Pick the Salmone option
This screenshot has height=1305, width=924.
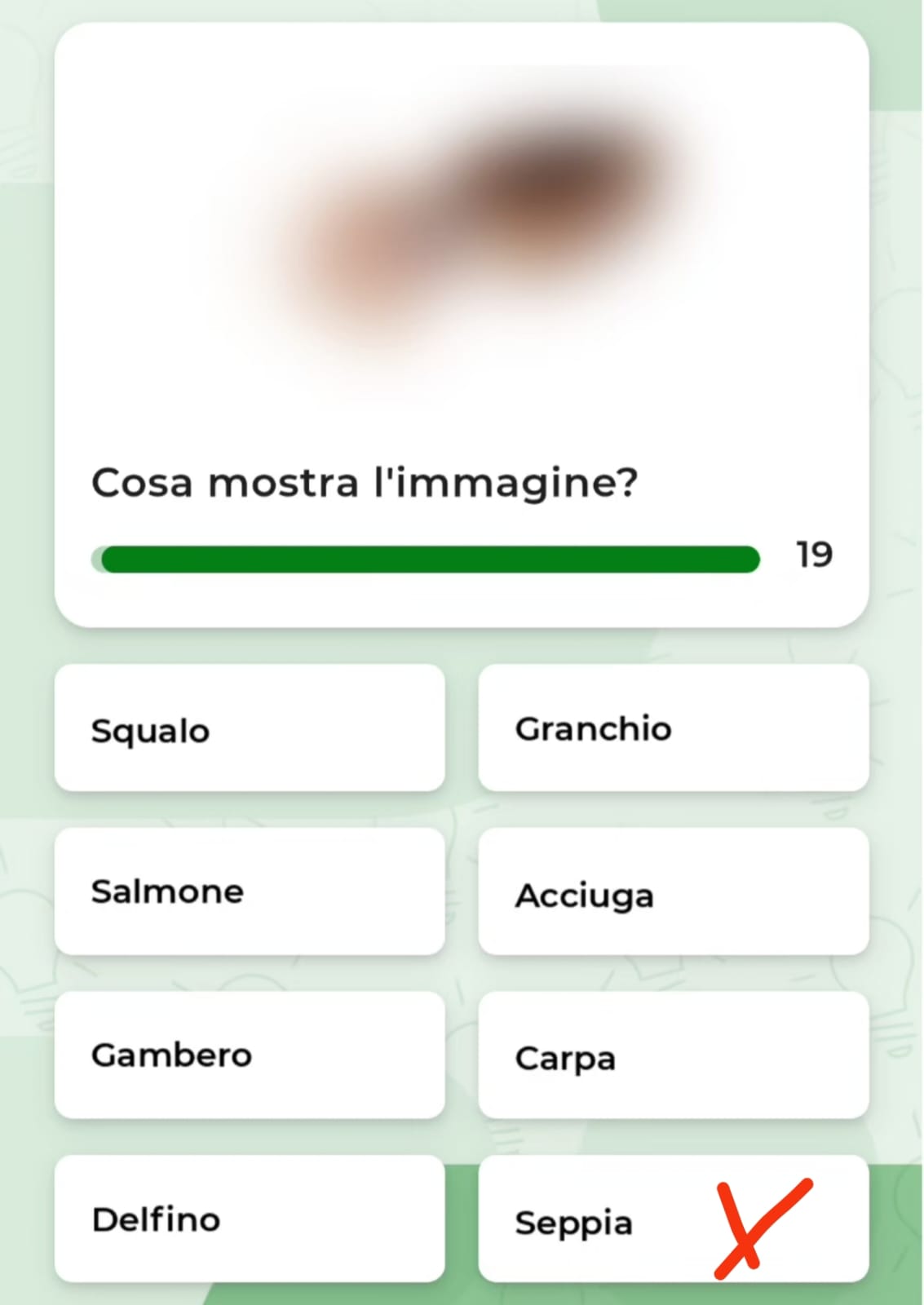click(x=249, y=891)
